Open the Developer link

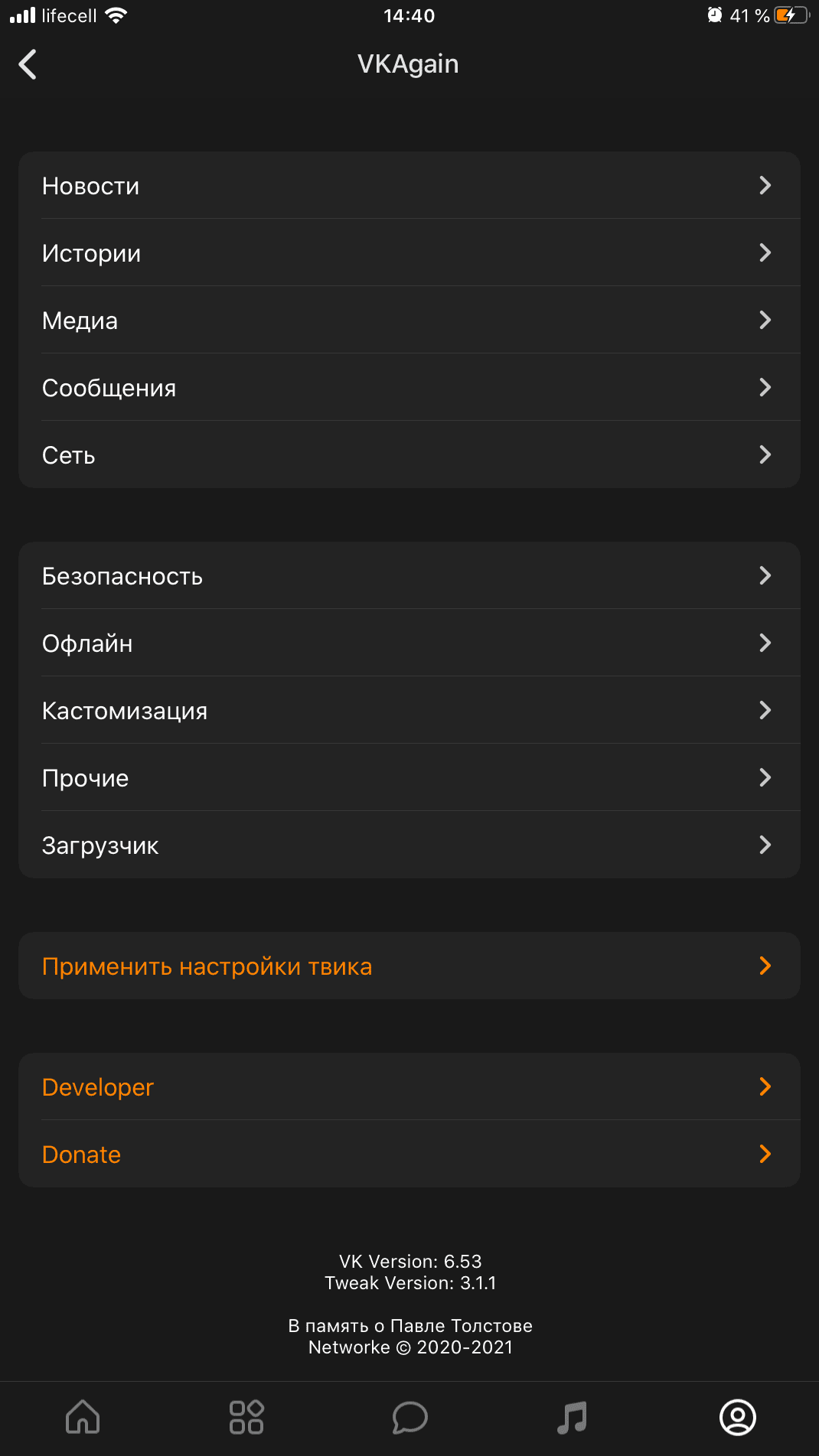coord(409,1086)
